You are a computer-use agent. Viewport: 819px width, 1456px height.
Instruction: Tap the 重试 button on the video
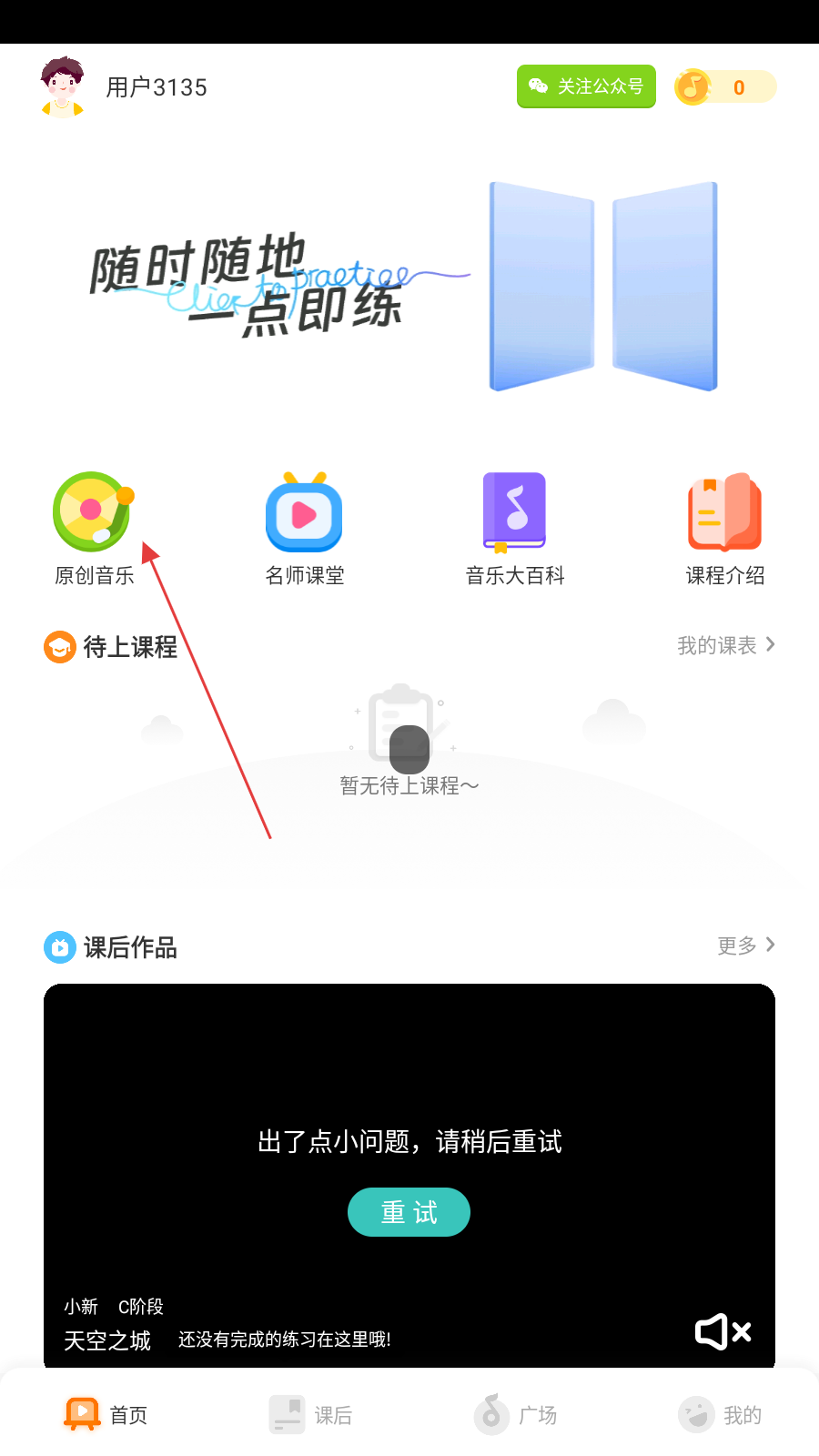click(x=409, y=1212)
